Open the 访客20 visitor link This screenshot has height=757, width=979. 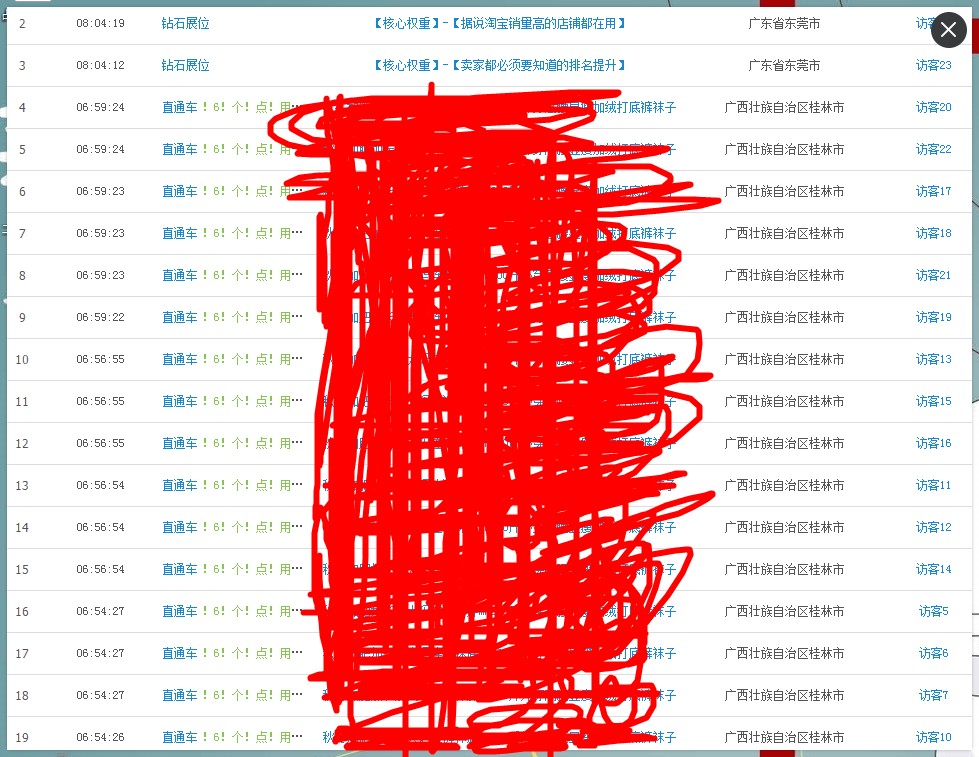tap(933, 107)
